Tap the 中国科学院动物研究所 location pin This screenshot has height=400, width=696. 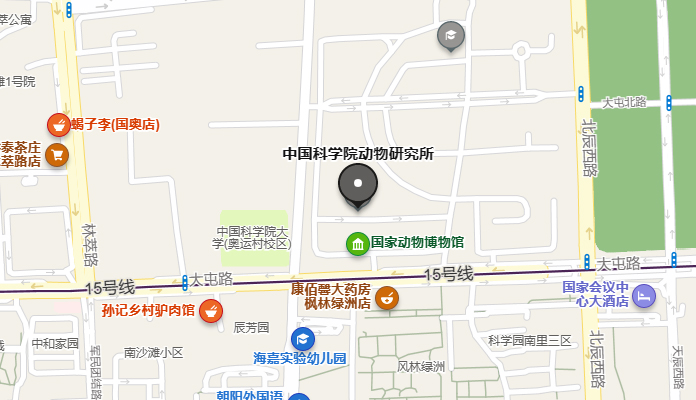coord(358,186)
